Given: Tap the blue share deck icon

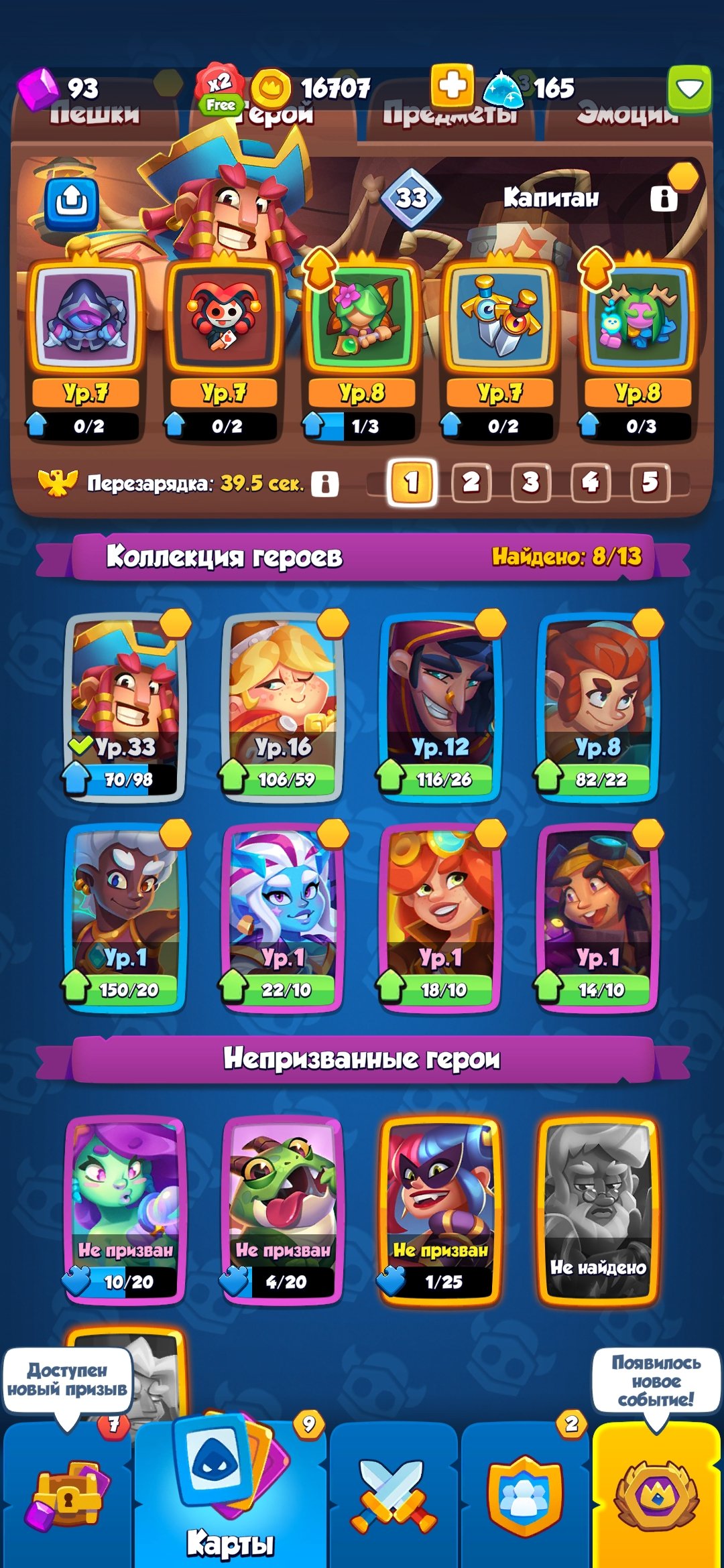Looking at the screenshot, I should click(x=72, y=201).
